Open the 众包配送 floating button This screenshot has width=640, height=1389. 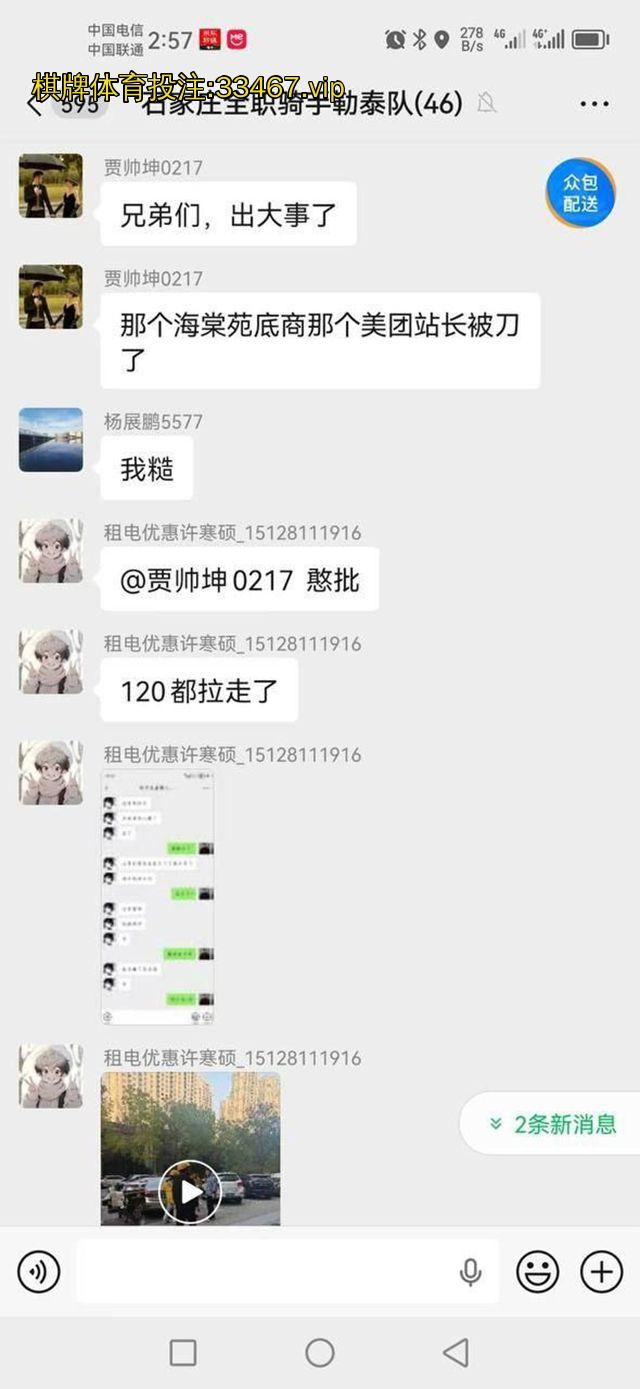coord(580,193)
